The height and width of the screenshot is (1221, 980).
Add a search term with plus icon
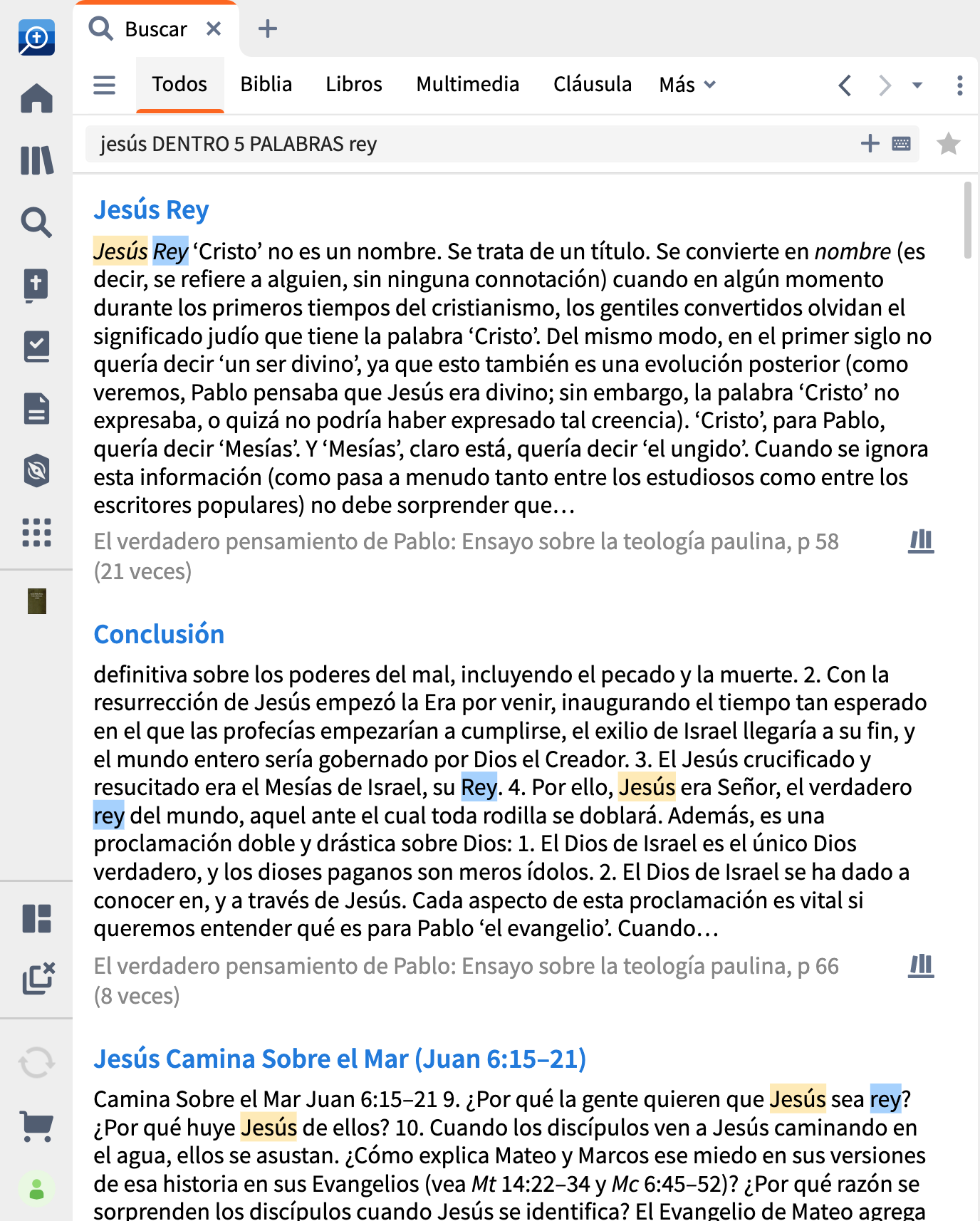[870, 144]
